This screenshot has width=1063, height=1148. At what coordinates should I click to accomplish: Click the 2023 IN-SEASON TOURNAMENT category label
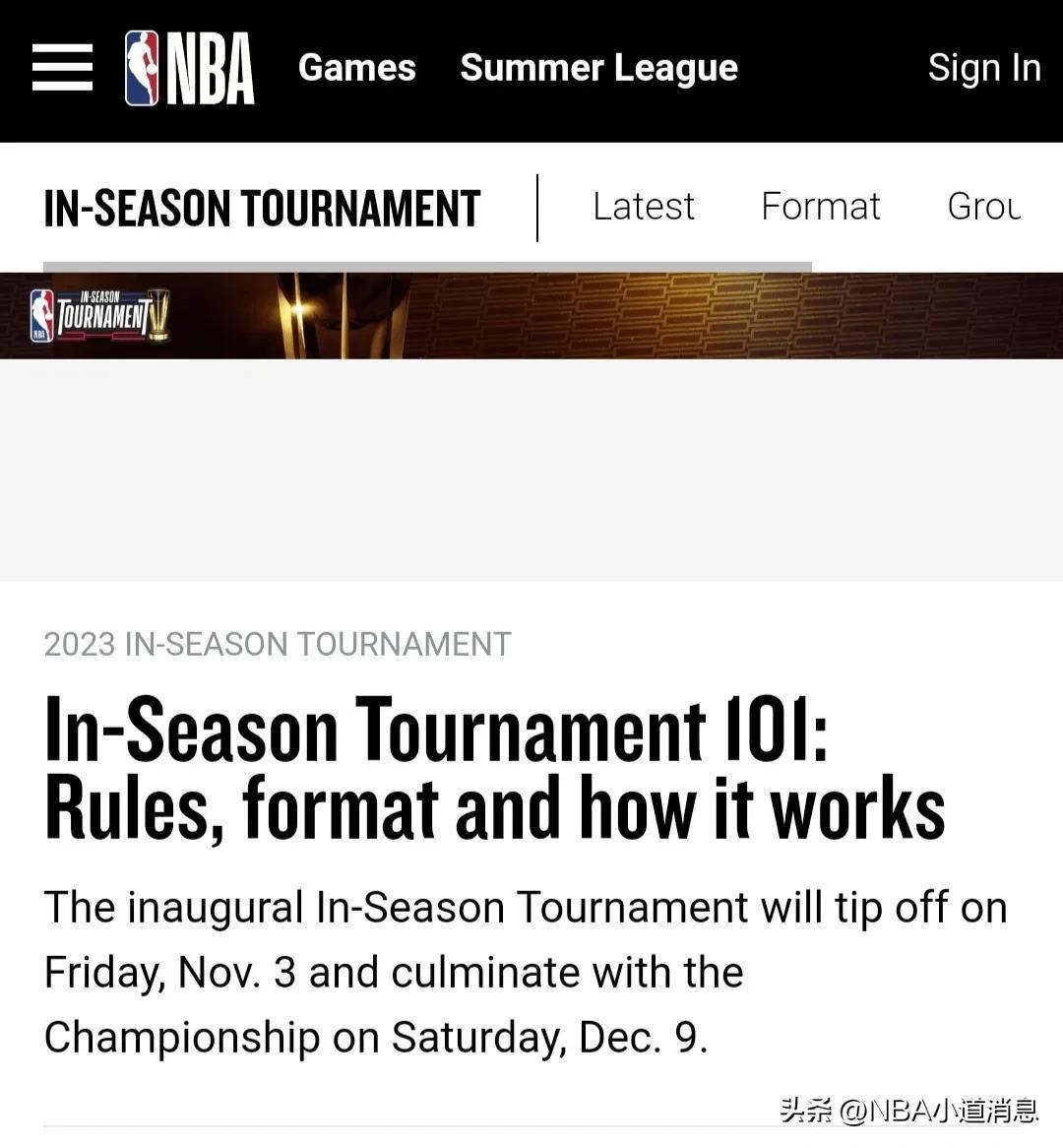click(277, 644)
